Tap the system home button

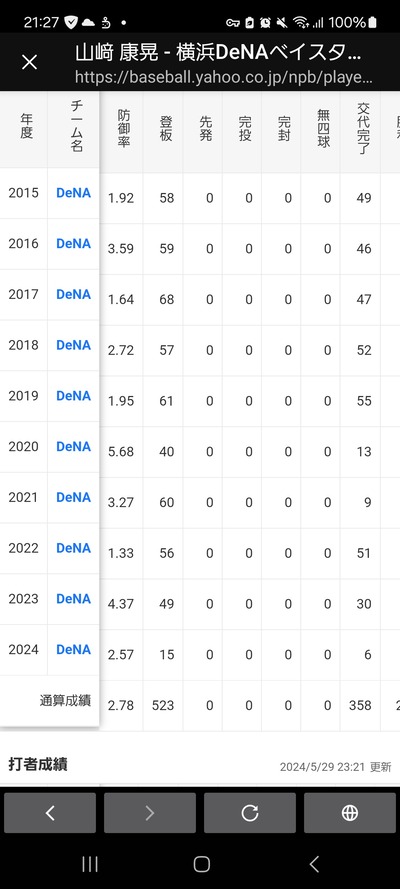(x=201, y=864)
